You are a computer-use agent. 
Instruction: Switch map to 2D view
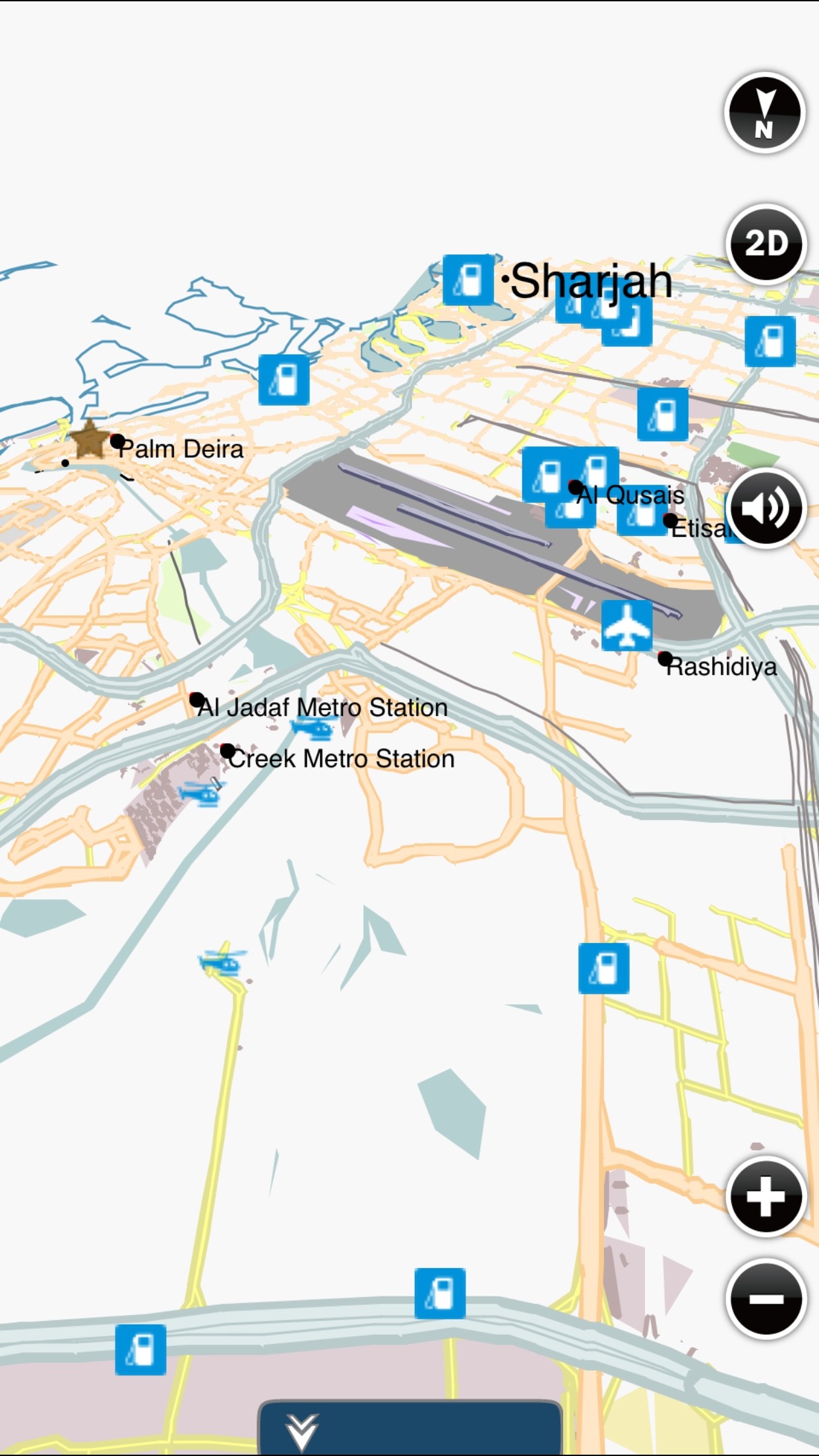pos(766,244)
